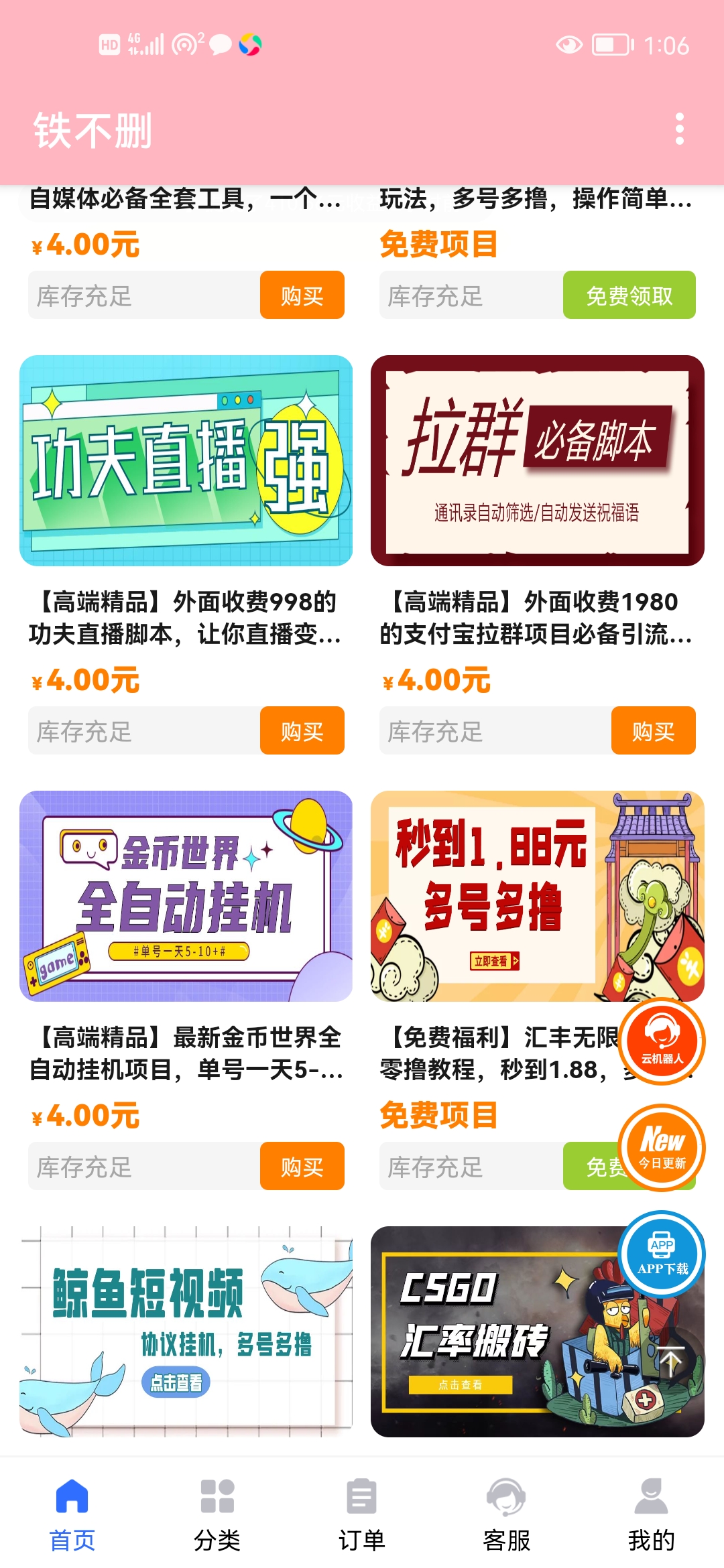724x1568 pixels.
Task: Claim the free item with 免费领取
Action: [x=629, y=296]
